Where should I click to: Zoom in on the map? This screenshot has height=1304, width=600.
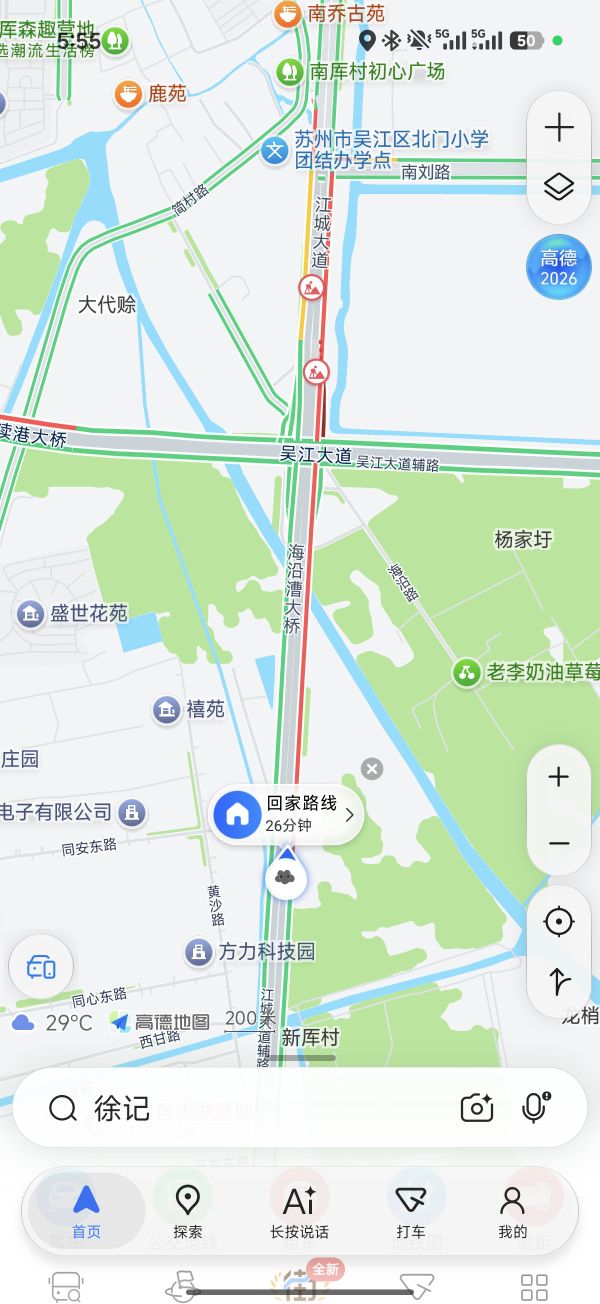pyautogui.click(x=558, y=777)
